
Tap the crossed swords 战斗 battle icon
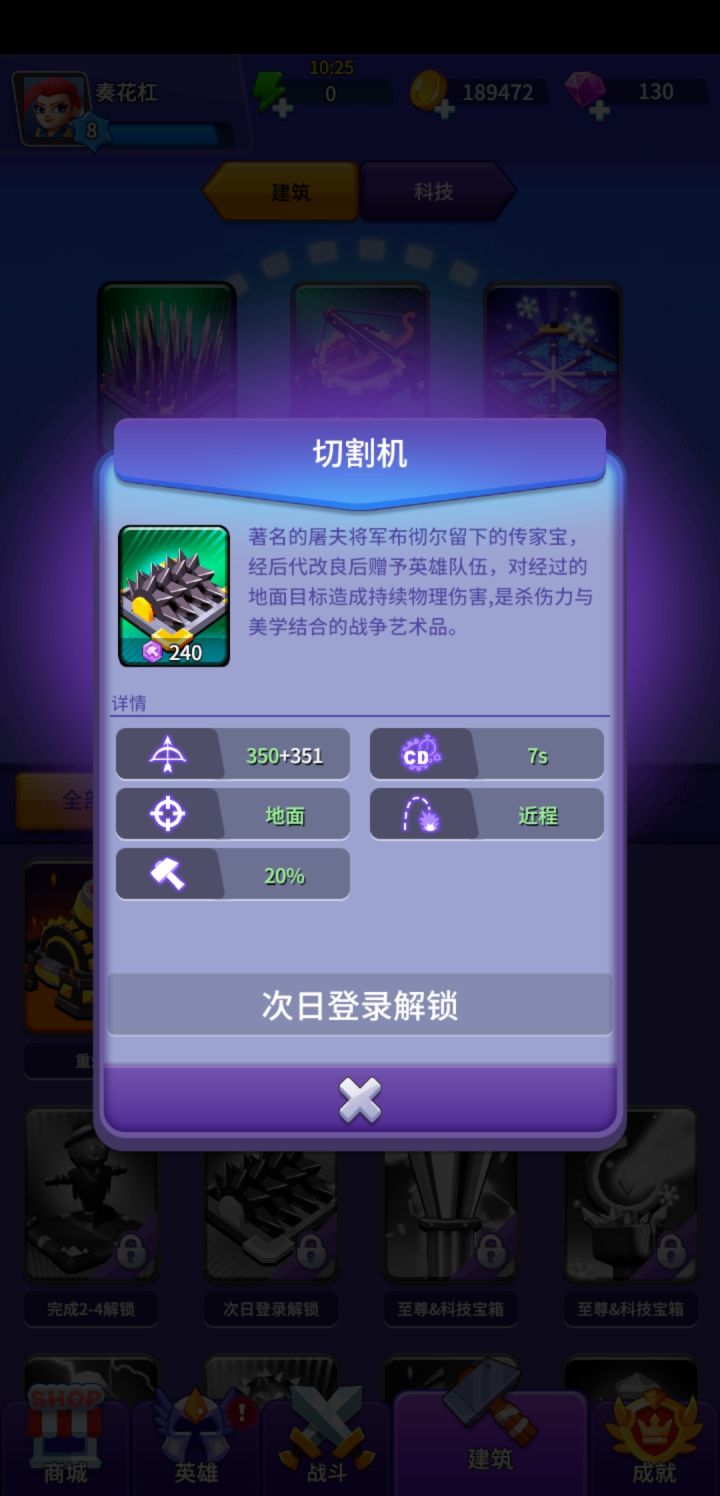point(330,1430)
